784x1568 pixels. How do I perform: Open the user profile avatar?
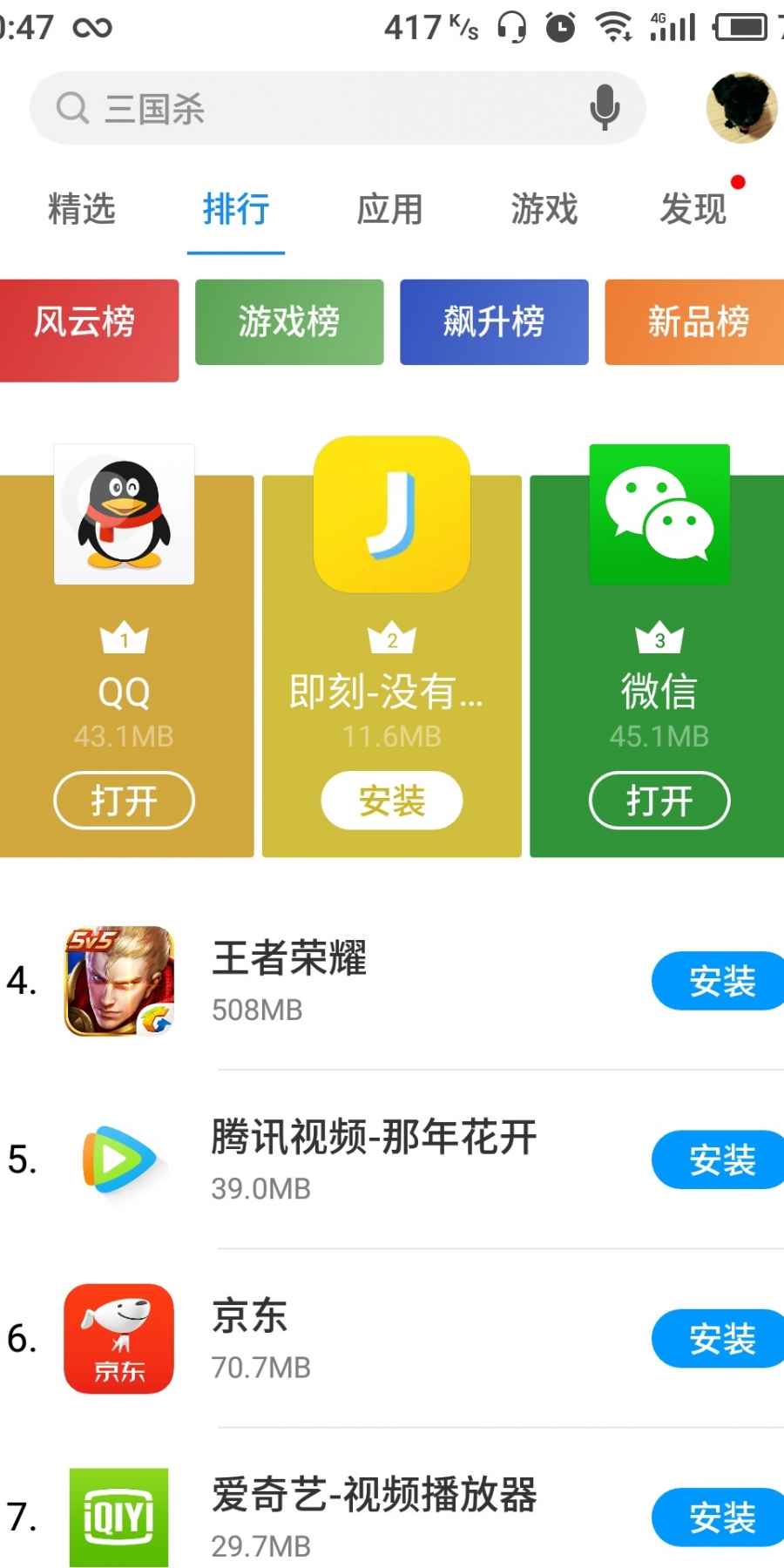pyautogui.click(x=740, y=107)
